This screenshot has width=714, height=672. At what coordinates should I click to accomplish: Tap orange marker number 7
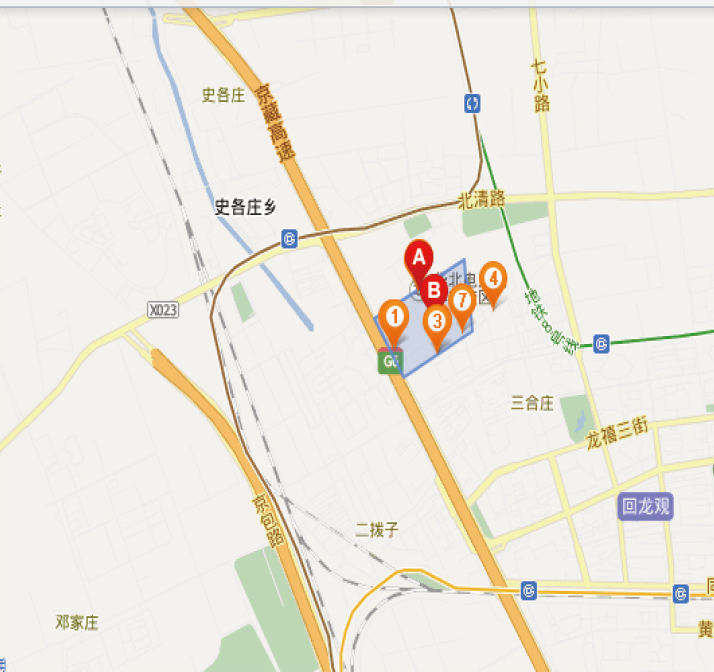(x=461, y=300)
